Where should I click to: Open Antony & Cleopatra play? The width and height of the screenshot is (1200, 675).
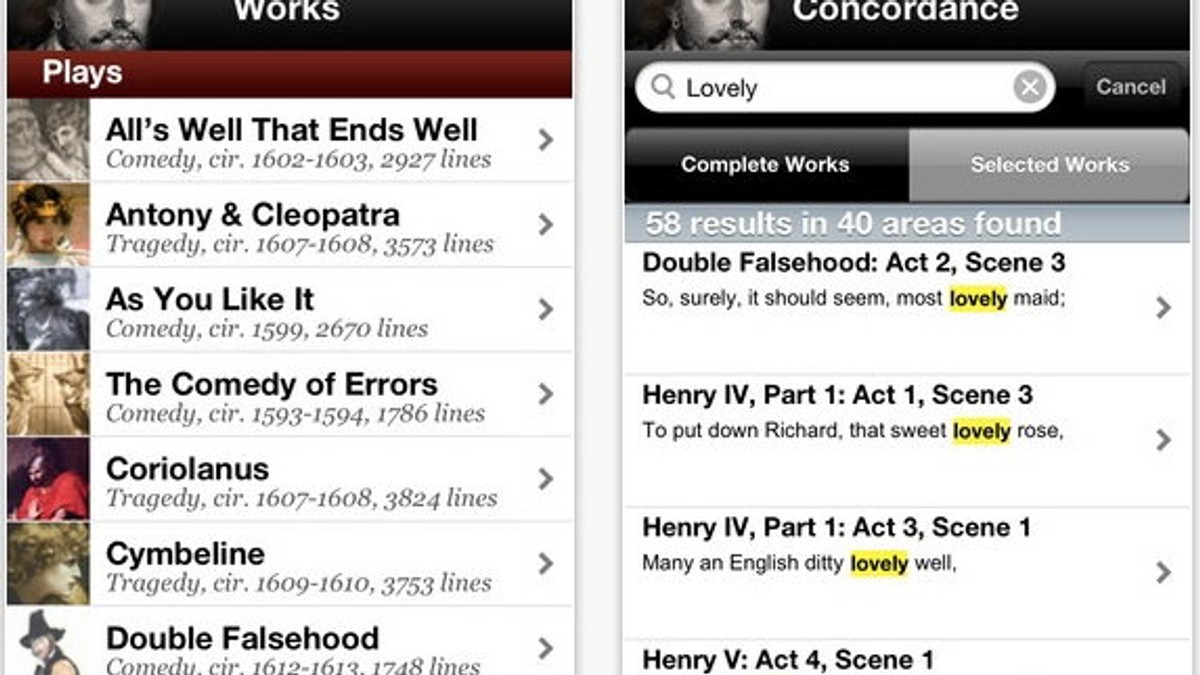click(290, 226)
